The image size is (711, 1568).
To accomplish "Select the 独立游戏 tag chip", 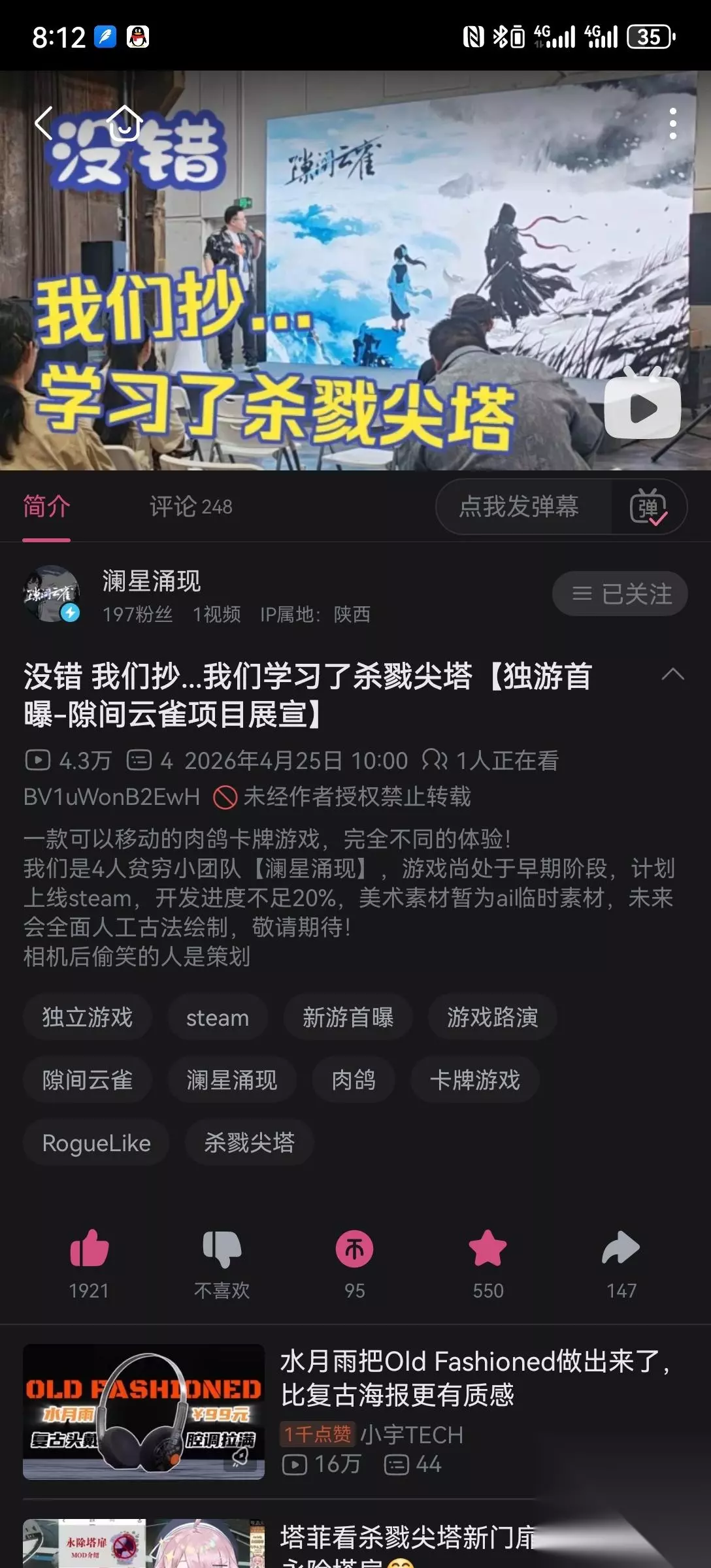I will (x=88, y=1017).
